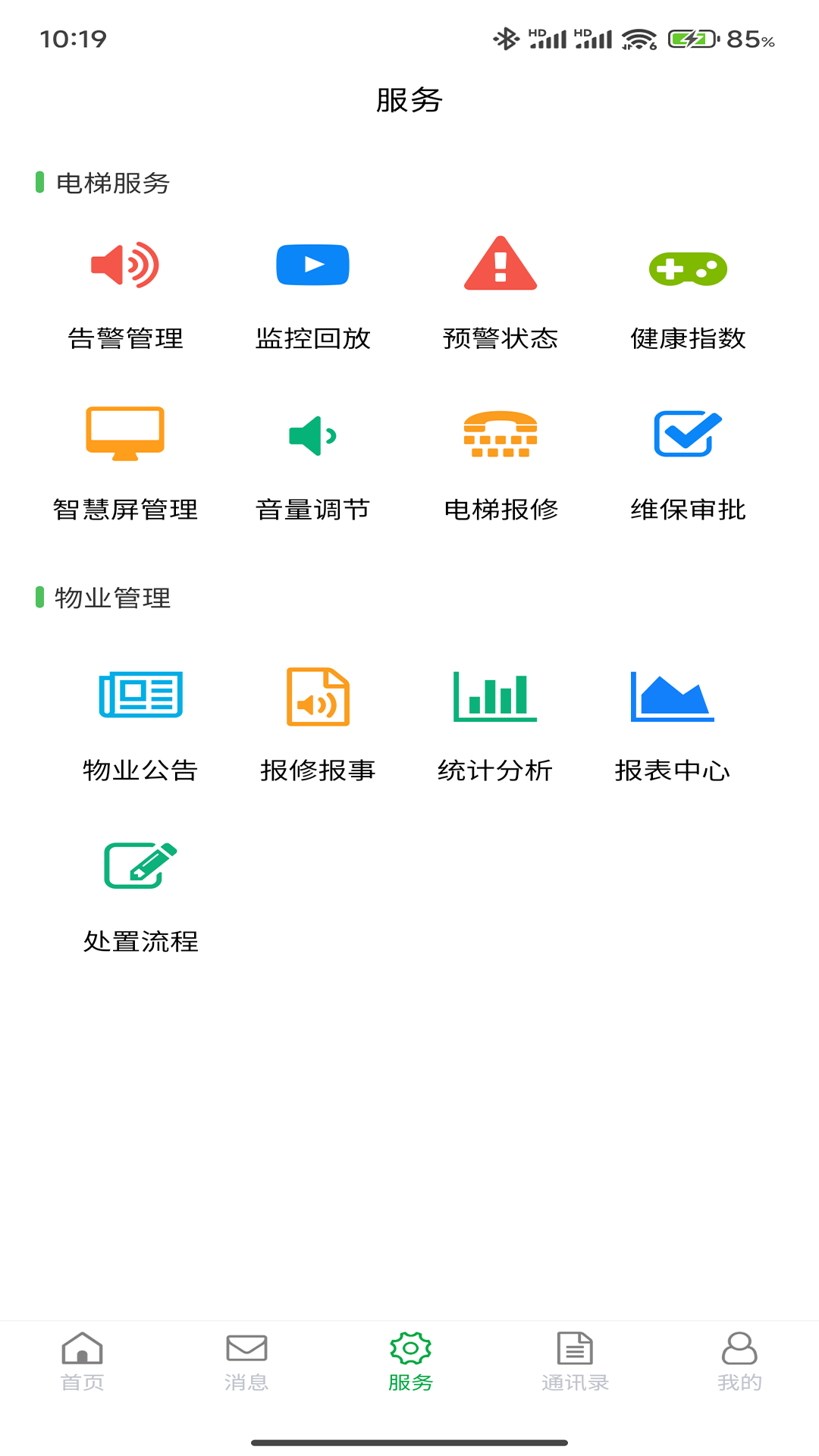Open 报修报事 repair reporting

318,724
